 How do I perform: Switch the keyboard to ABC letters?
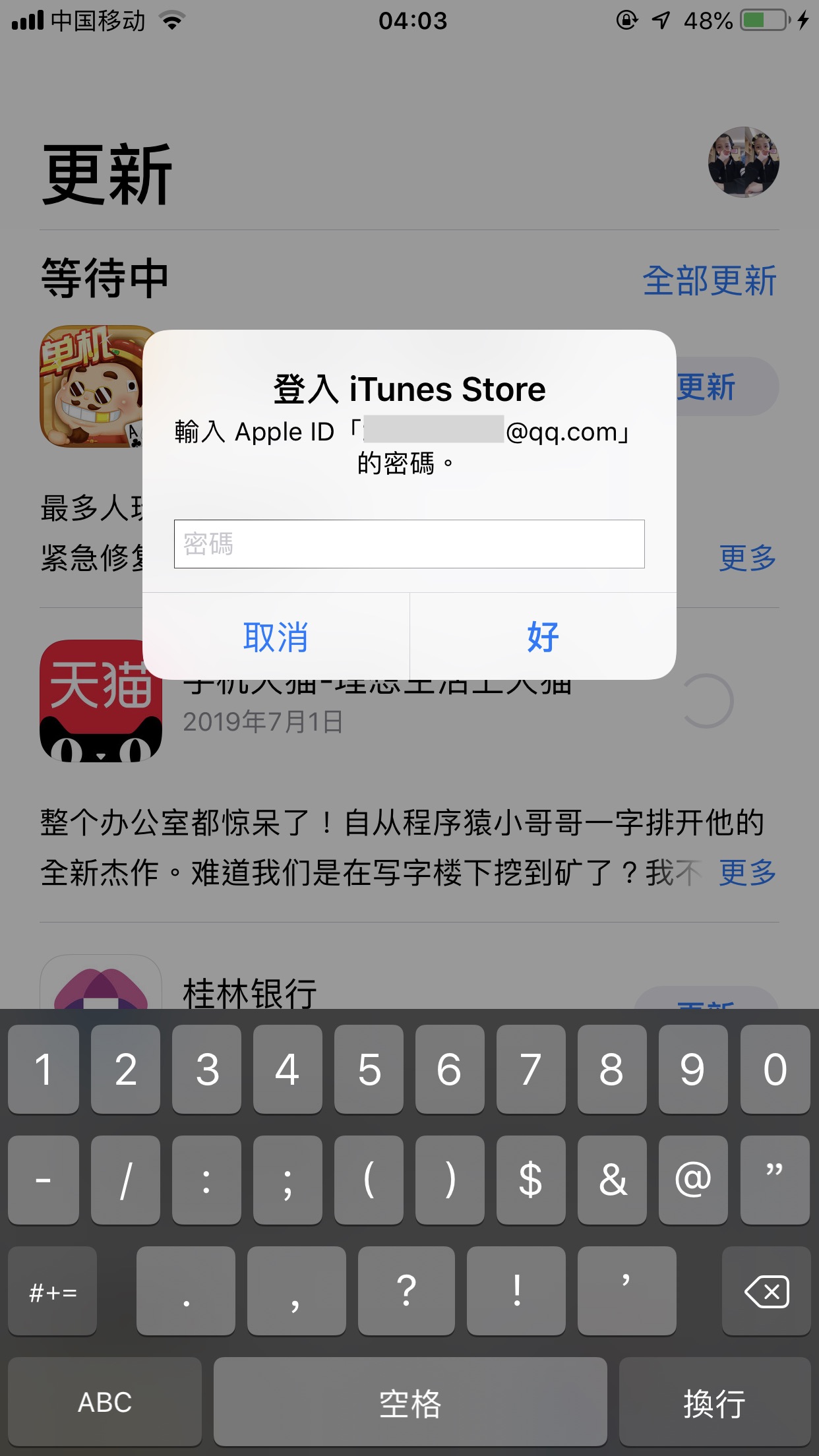pos(105,1402)
